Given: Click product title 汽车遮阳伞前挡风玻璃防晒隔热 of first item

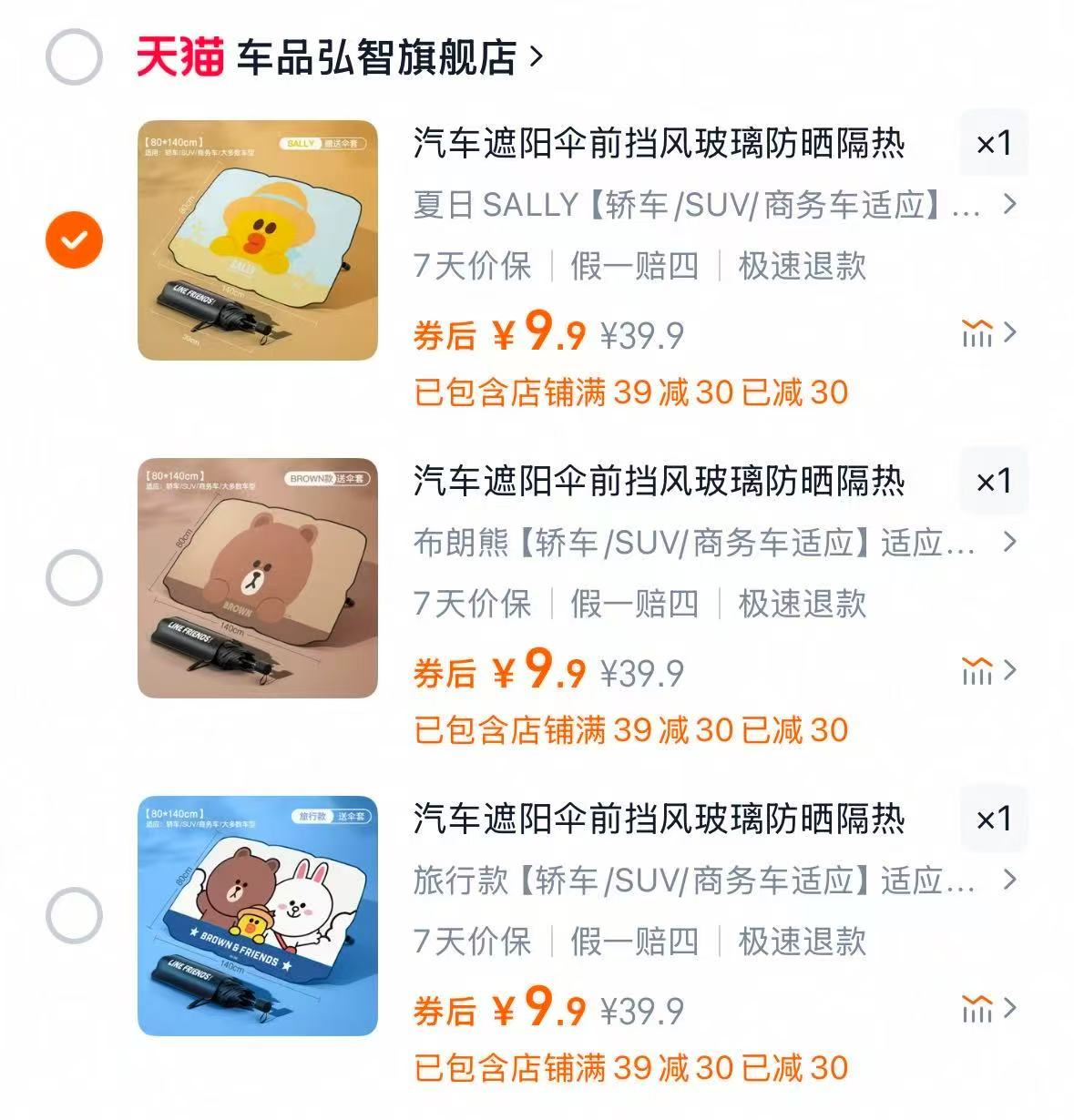Looking at the screenshot, I should pyautogui.click(x=659, y=142).
